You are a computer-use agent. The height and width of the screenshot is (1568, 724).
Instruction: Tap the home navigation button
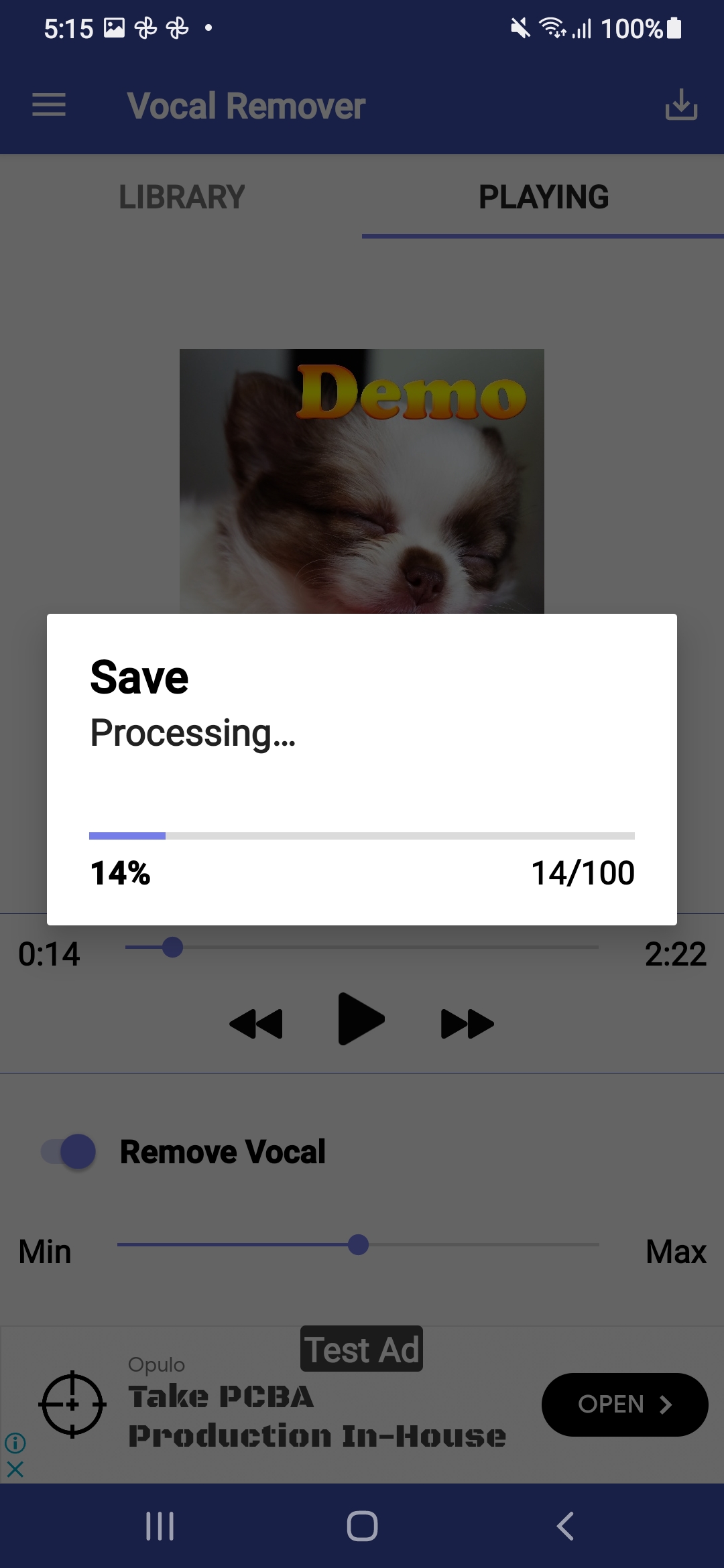point(362,1526)
